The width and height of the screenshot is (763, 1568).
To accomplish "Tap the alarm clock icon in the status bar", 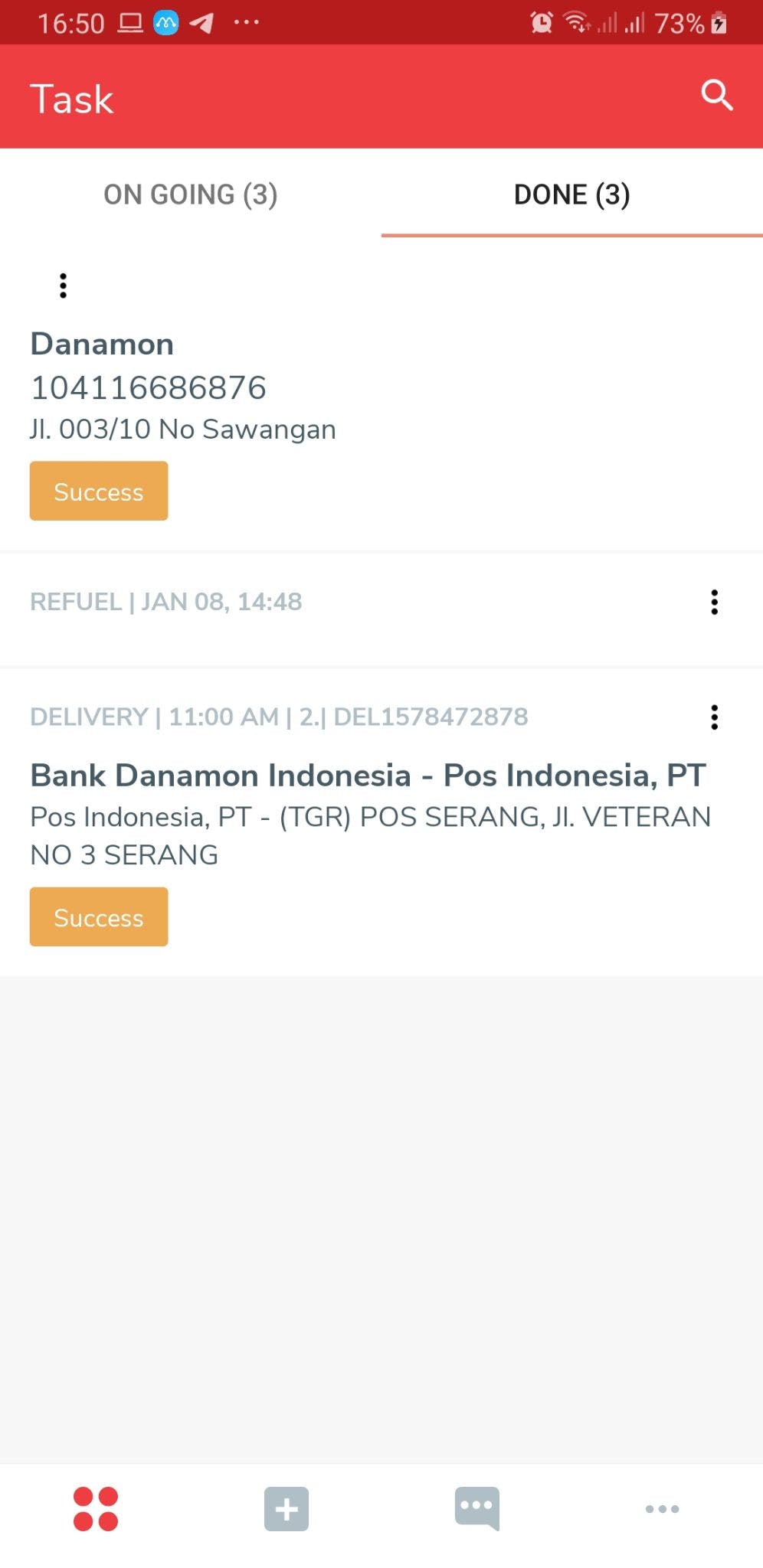I will (x=541, y=21).
